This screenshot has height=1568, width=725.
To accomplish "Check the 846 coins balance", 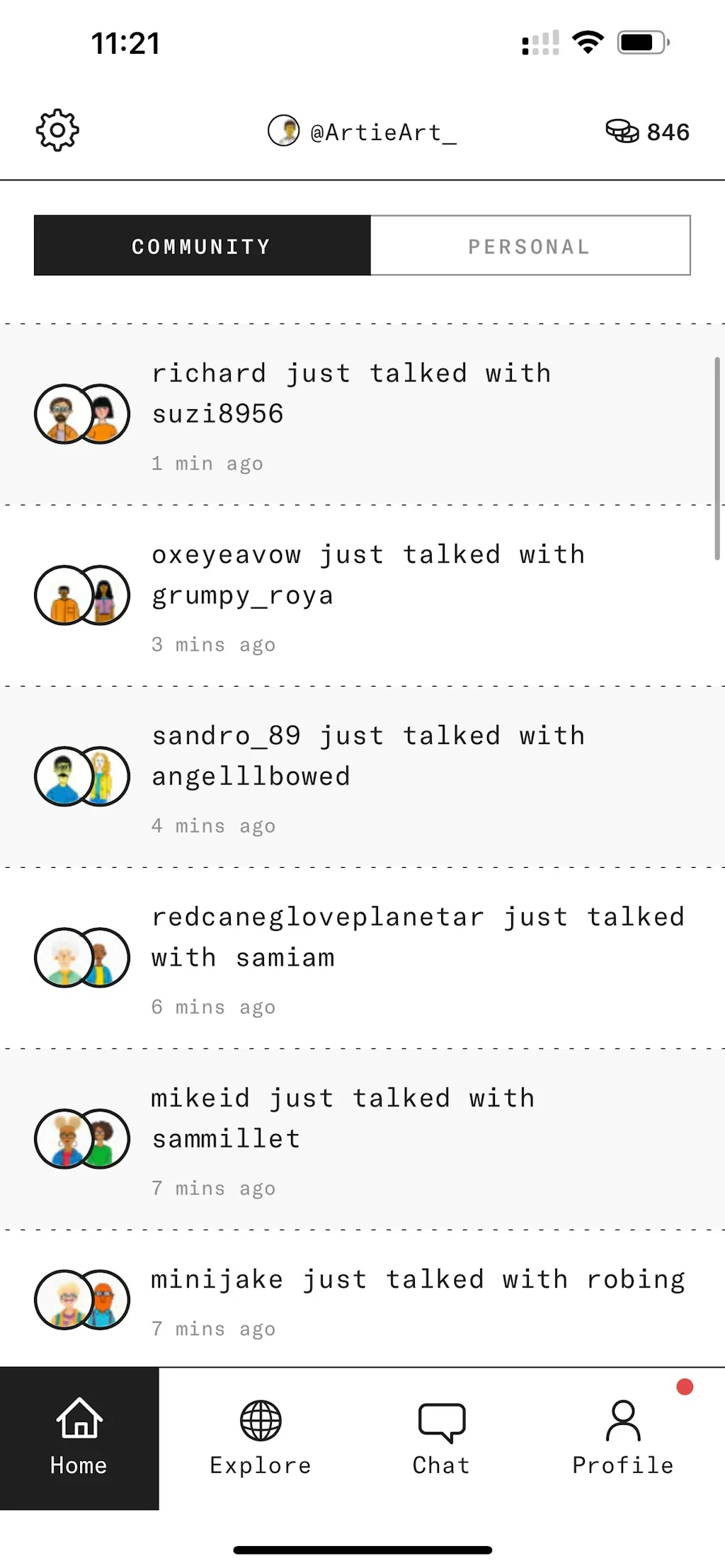I will (647, 132).
